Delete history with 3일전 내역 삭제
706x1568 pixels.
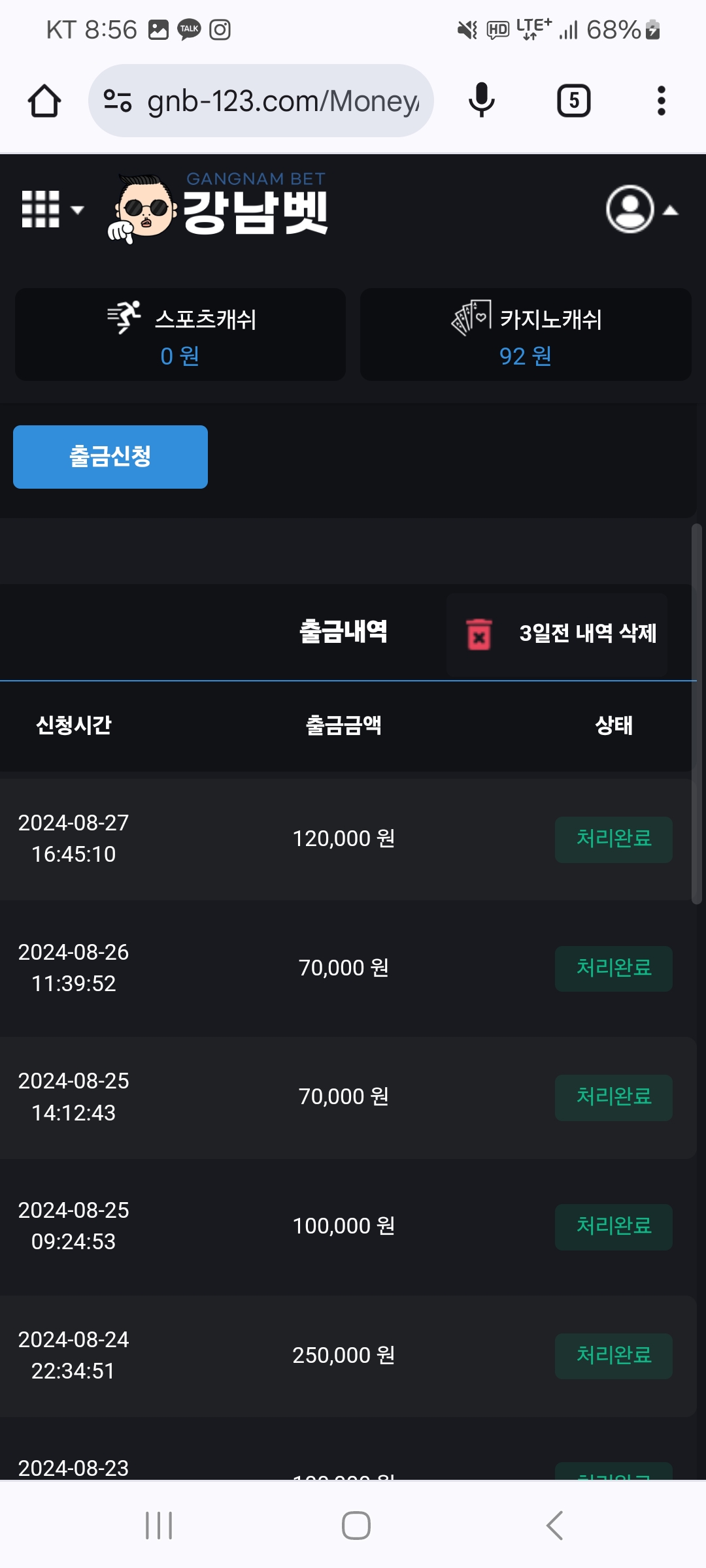pos(558,634)
